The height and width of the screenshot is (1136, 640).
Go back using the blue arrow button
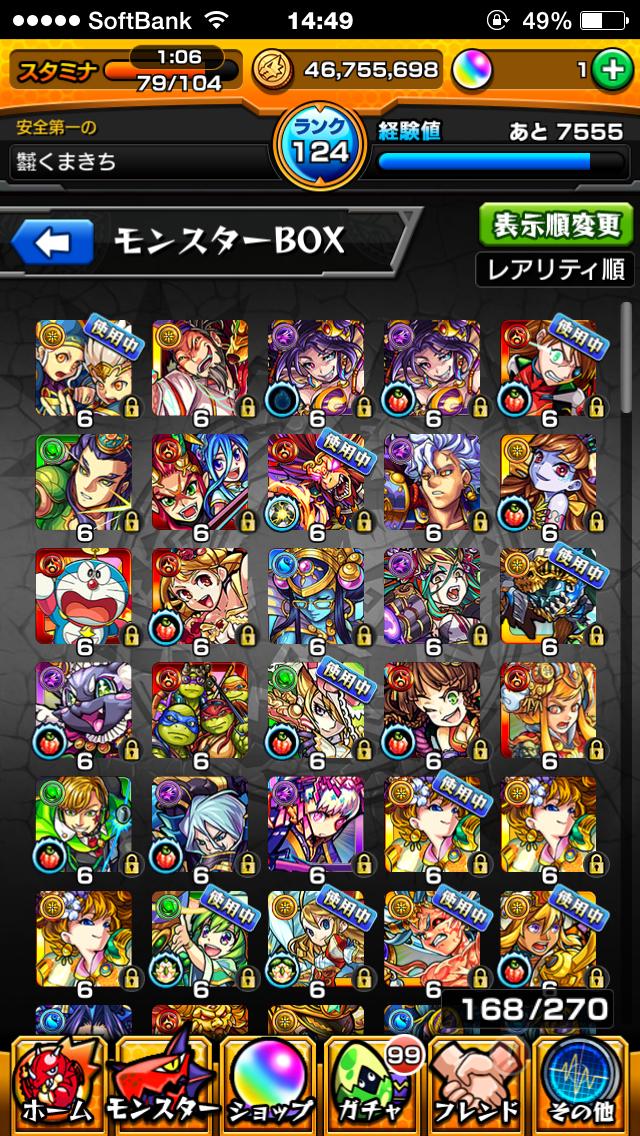(x=53, y=242)
